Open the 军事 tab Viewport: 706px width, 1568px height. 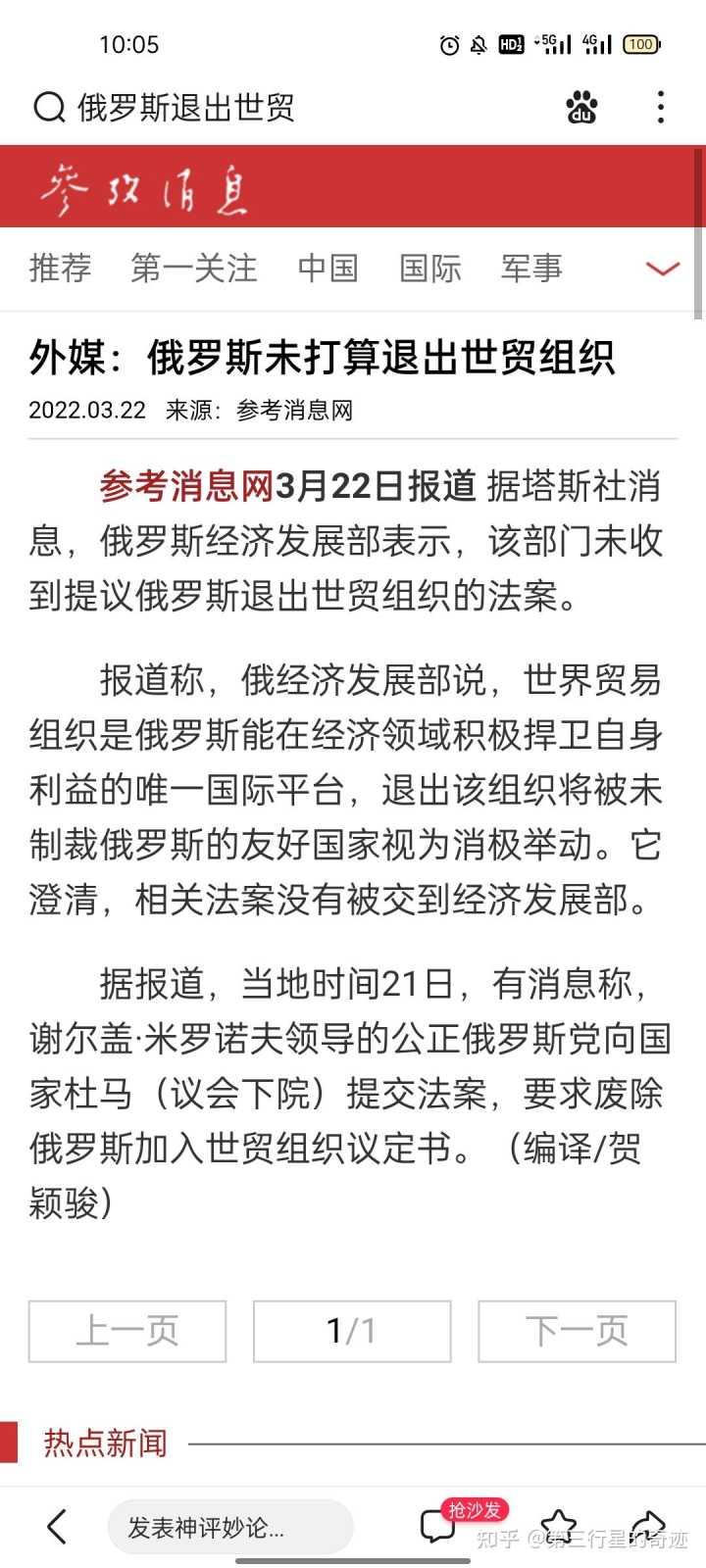point(531,268)
